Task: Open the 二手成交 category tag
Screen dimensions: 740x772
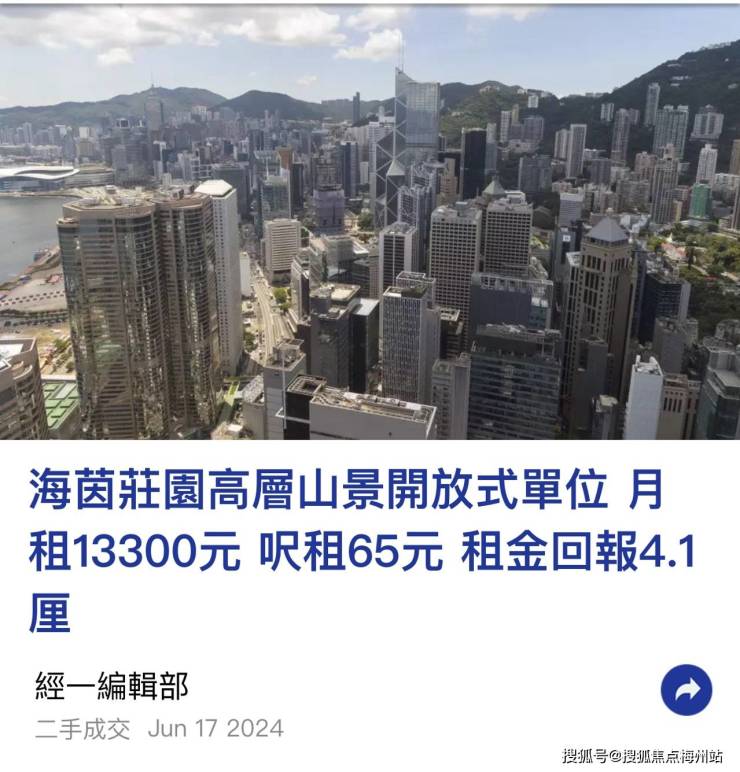Action: (x=83, y=728)
